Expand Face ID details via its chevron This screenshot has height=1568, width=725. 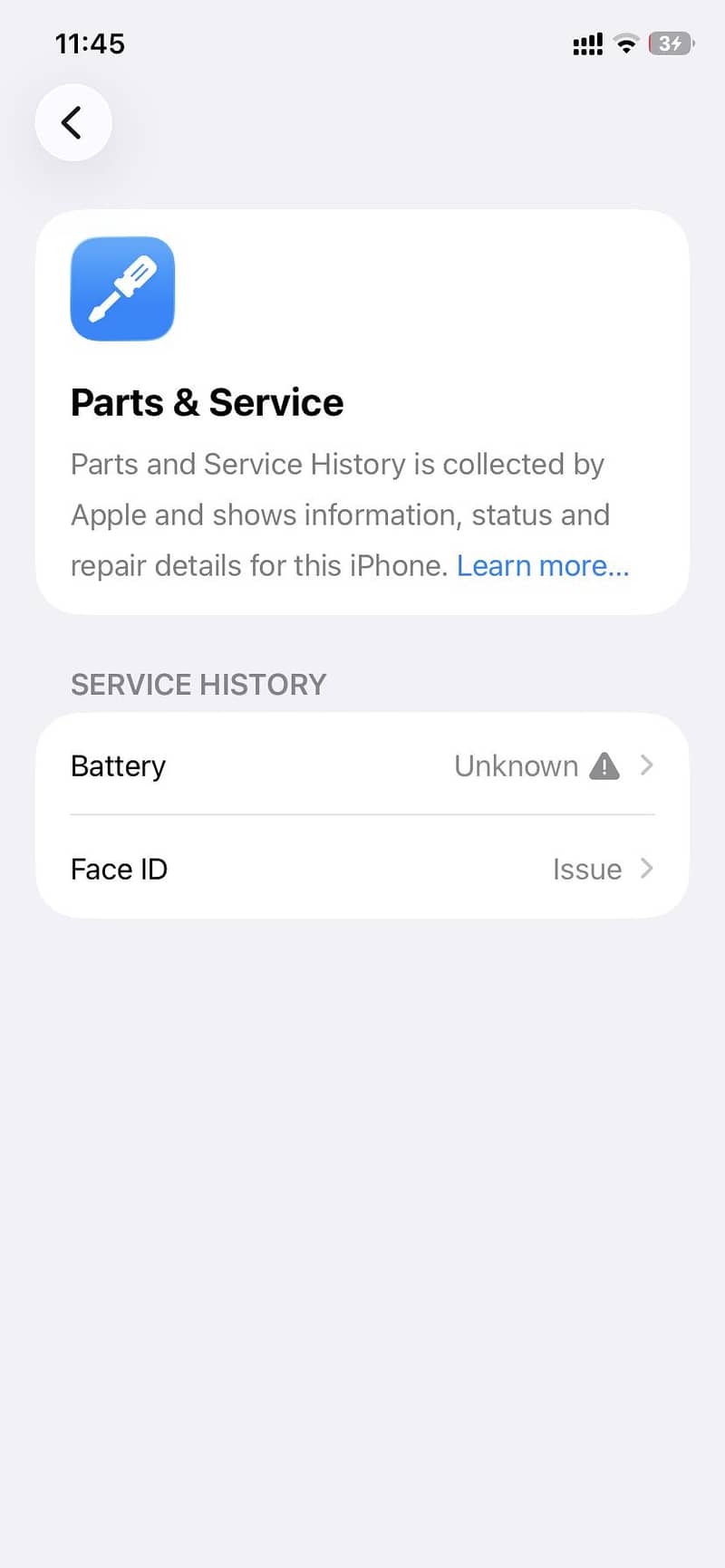[647, 869]
